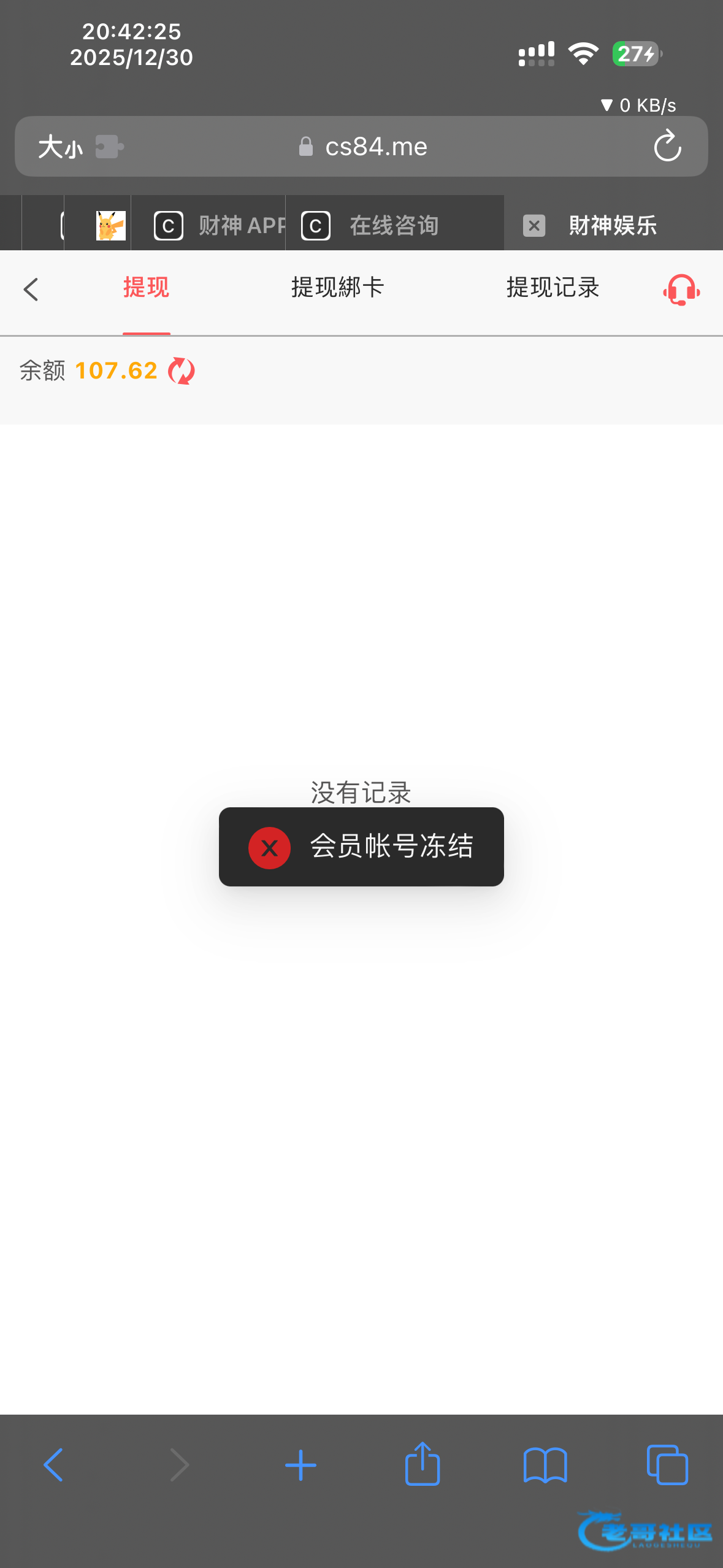Go back in browser history
The width and height of the screenshot is (723, 1568).
[x=54, y=1465]
